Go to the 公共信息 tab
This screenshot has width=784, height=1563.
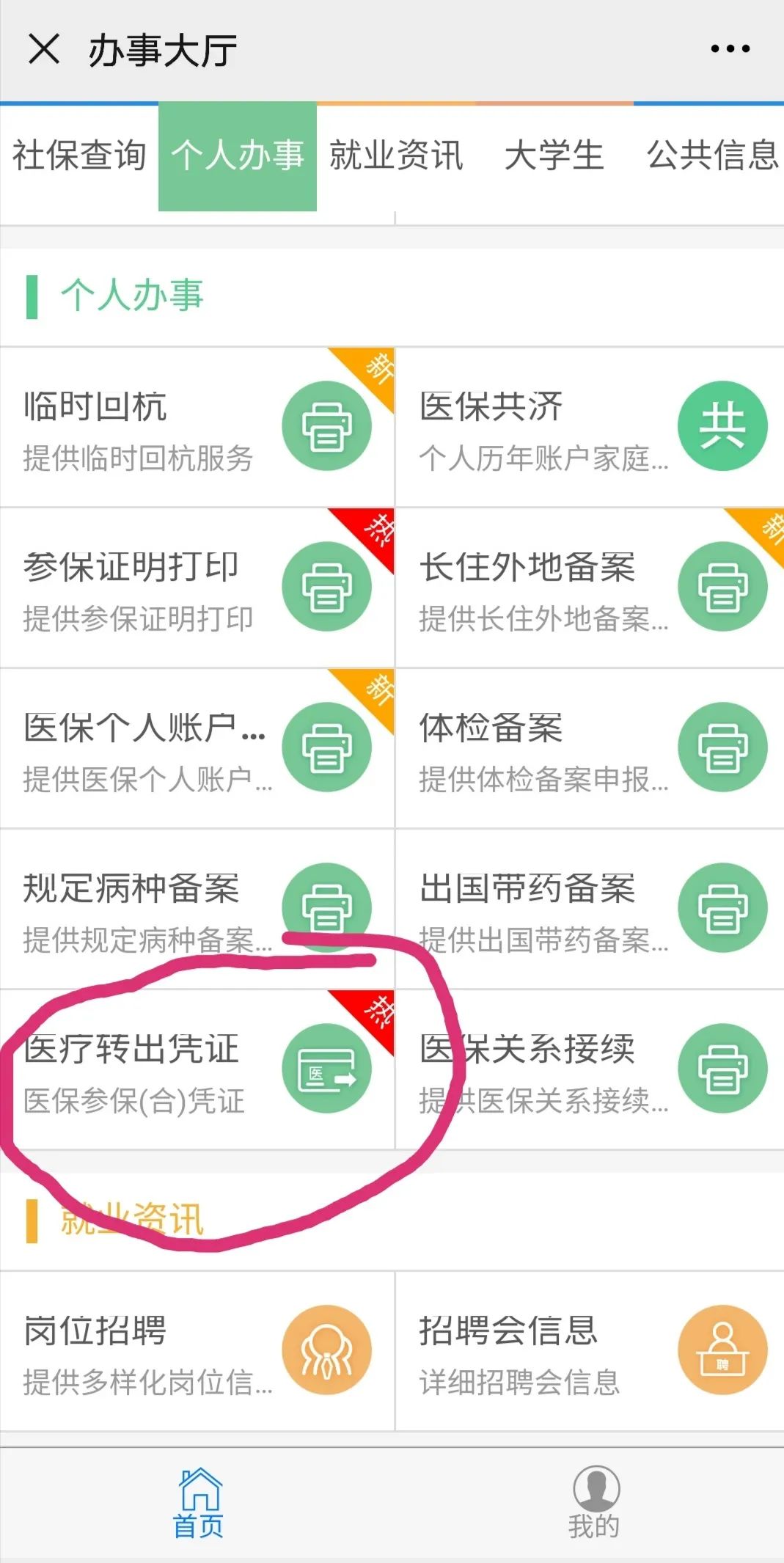(x=711, y=156)
